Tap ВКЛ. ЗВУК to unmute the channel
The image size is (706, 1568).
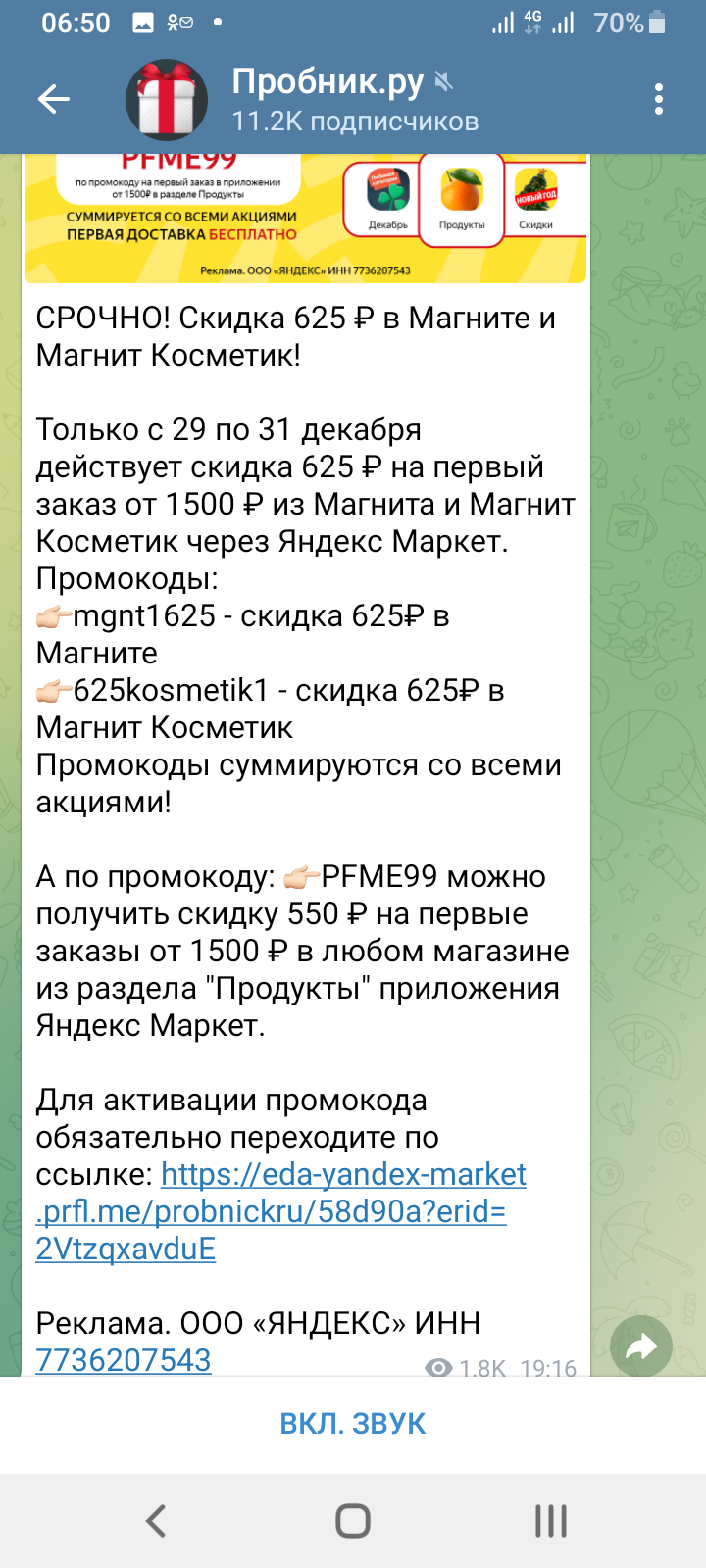click(353, 1424)
